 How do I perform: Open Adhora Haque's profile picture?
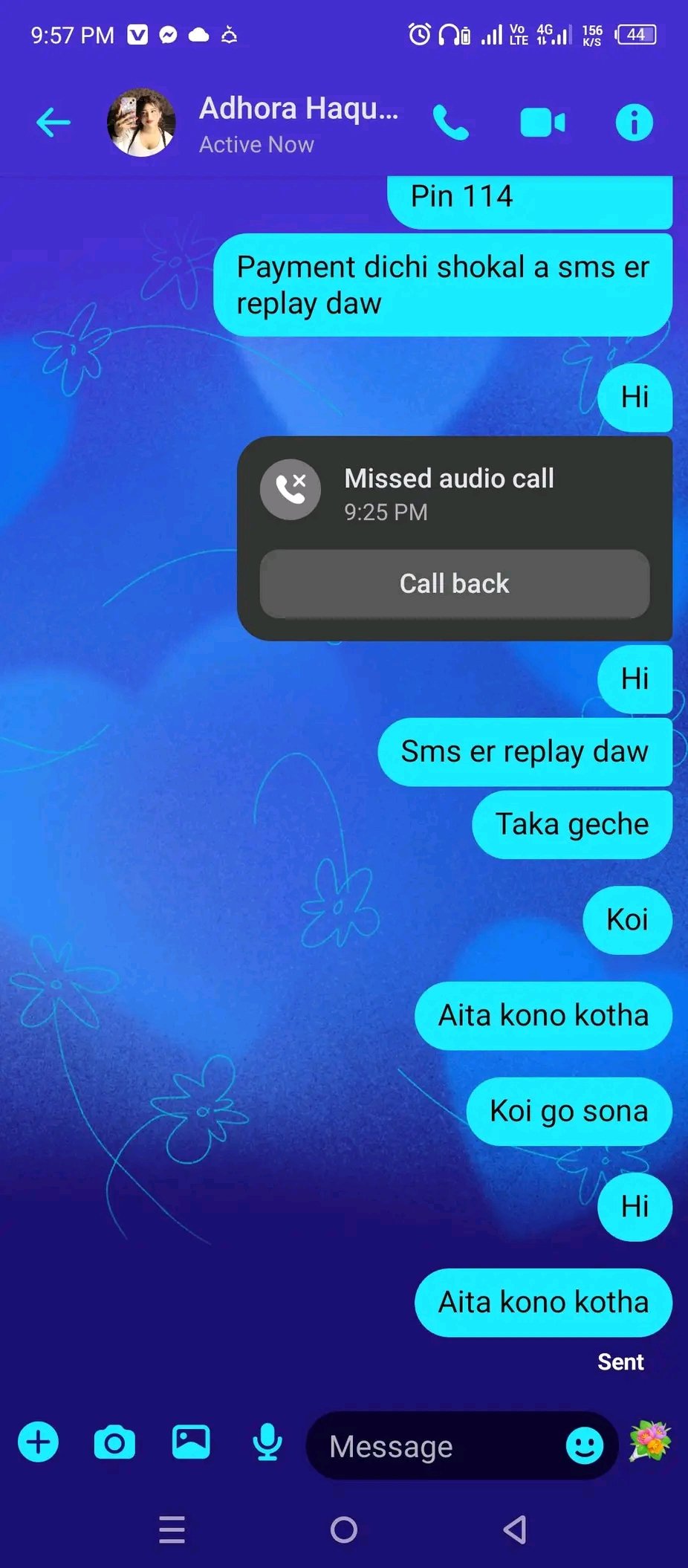(x=141, y=123)
